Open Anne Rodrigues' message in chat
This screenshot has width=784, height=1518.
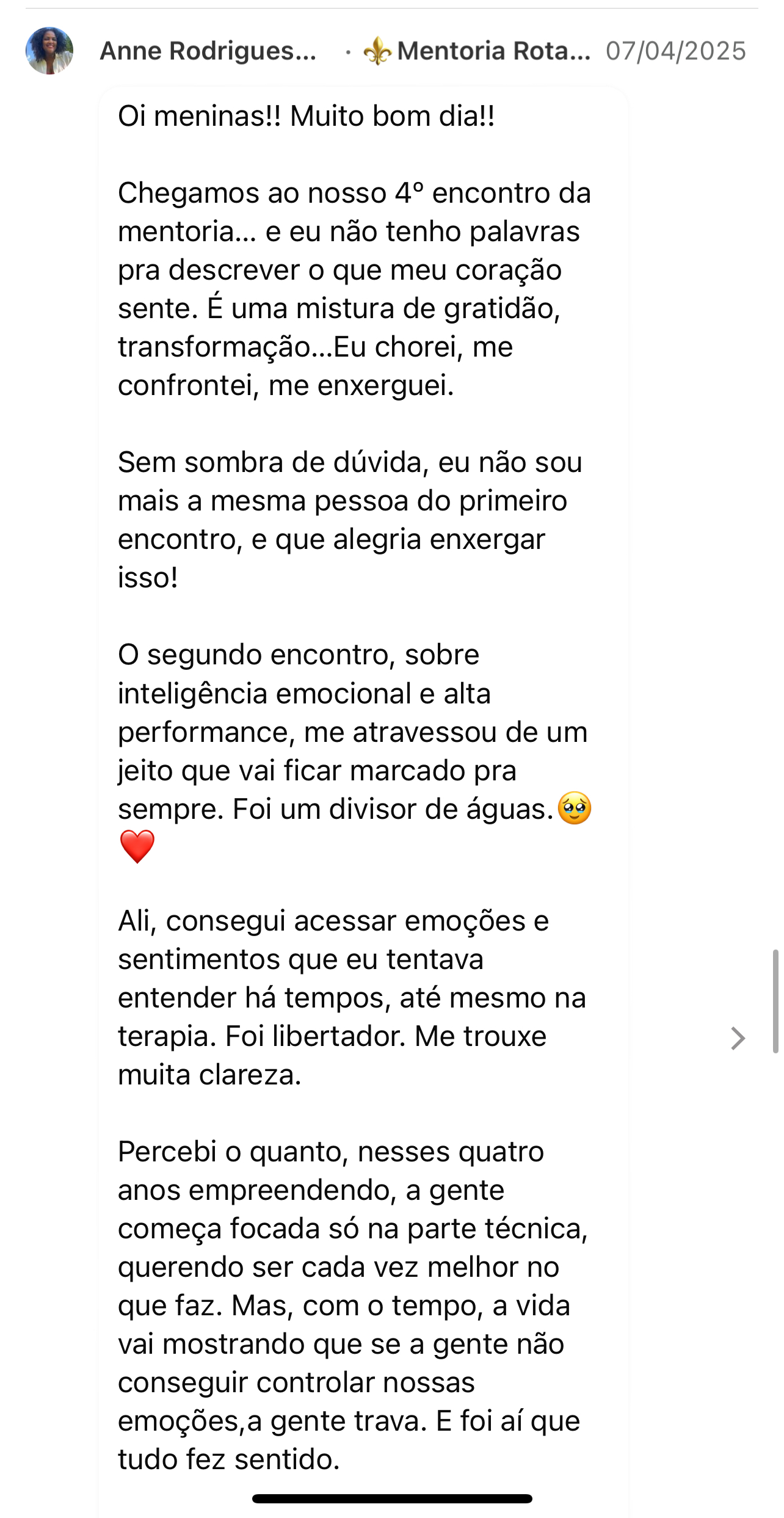pos(354,733)
